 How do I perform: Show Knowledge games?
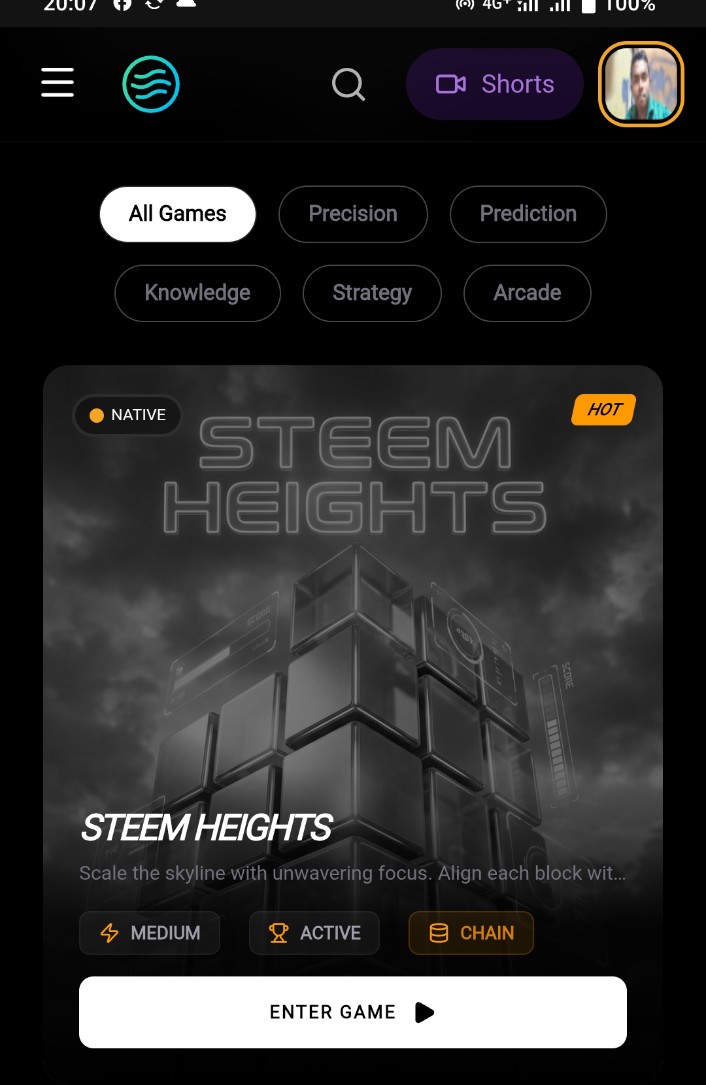197,293
